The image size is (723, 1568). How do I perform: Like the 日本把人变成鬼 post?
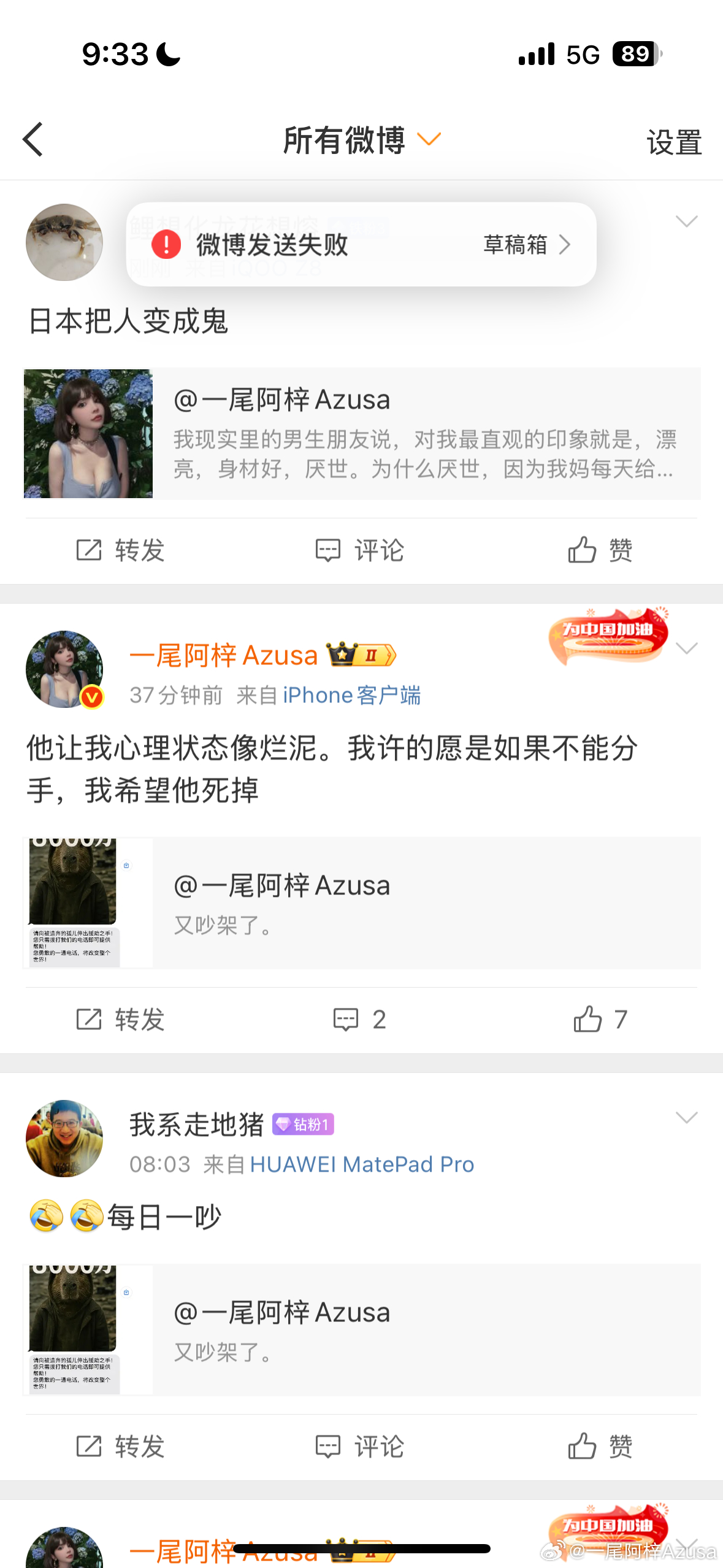tap(600, 550)
